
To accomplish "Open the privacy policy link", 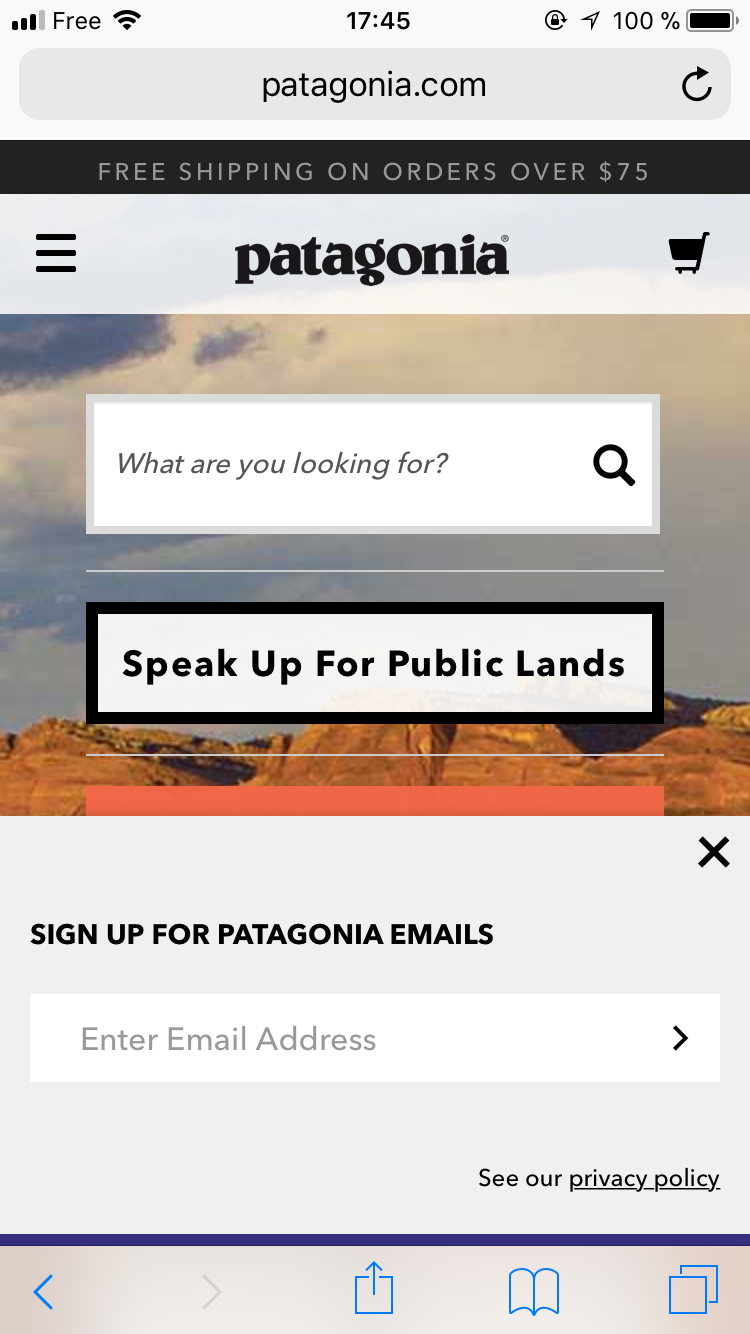I will [x=644, y=1178].
